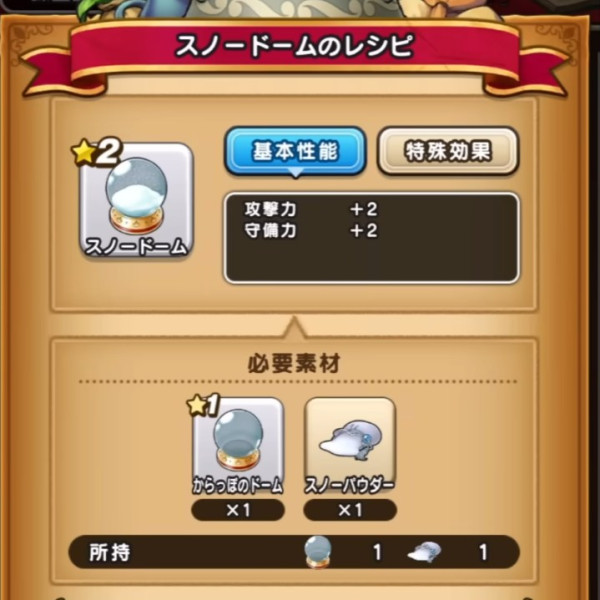
Task: Select the スノーパウダー material
Action: (349, 446)
